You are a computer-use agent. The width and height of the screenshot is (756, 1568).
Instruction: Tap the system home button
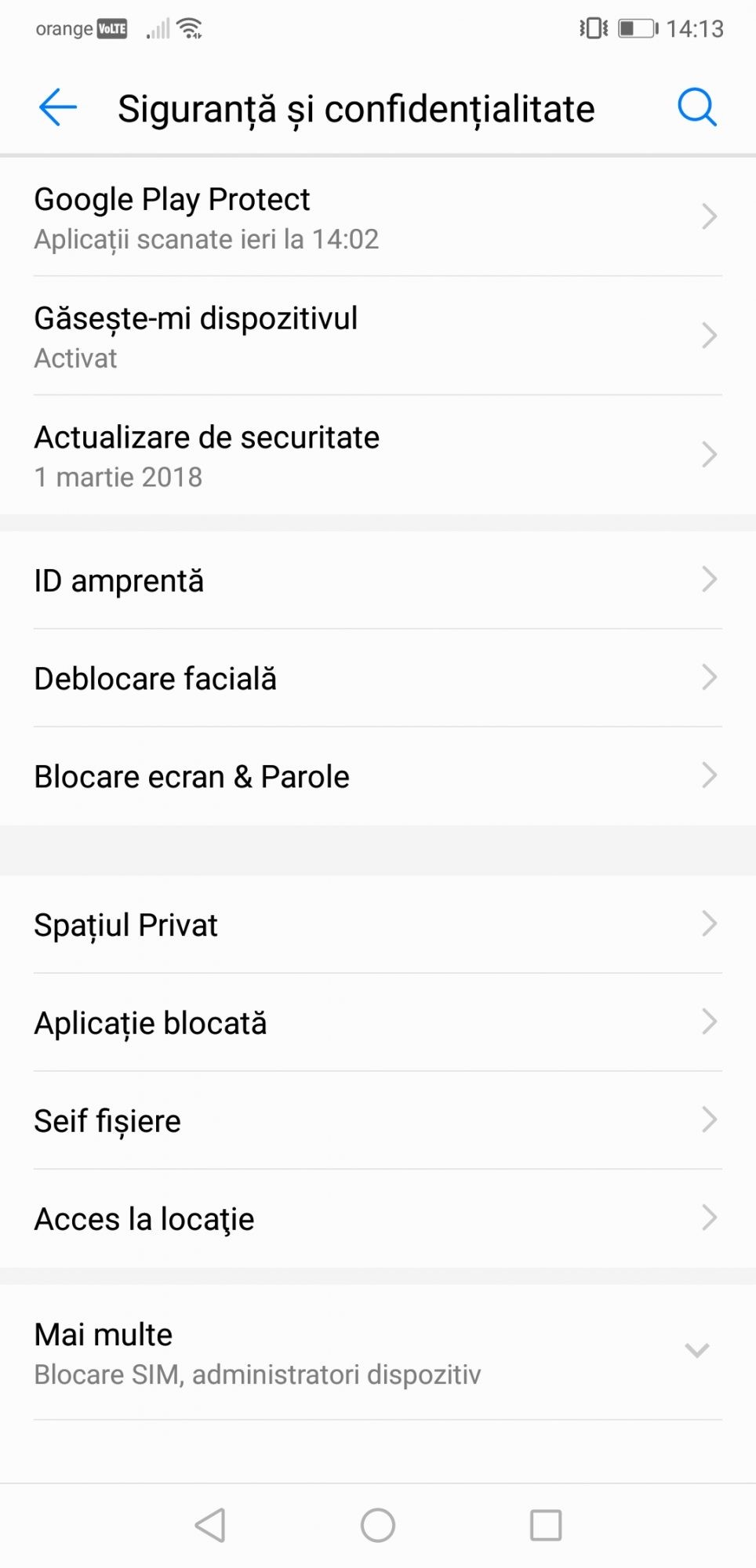click(377, 1525)
